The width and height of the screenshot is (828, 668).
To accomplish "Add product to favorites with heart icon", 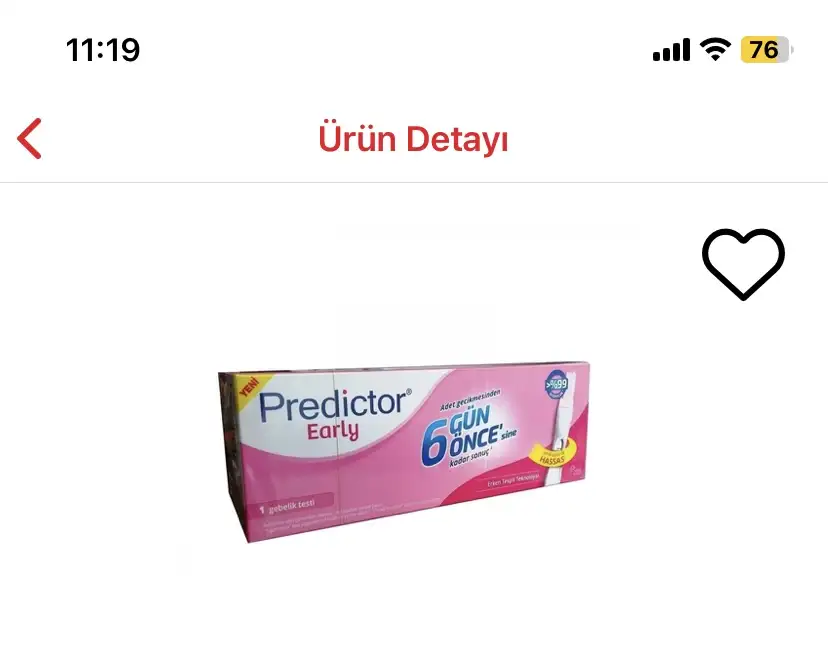I will (x=743, y=263).
